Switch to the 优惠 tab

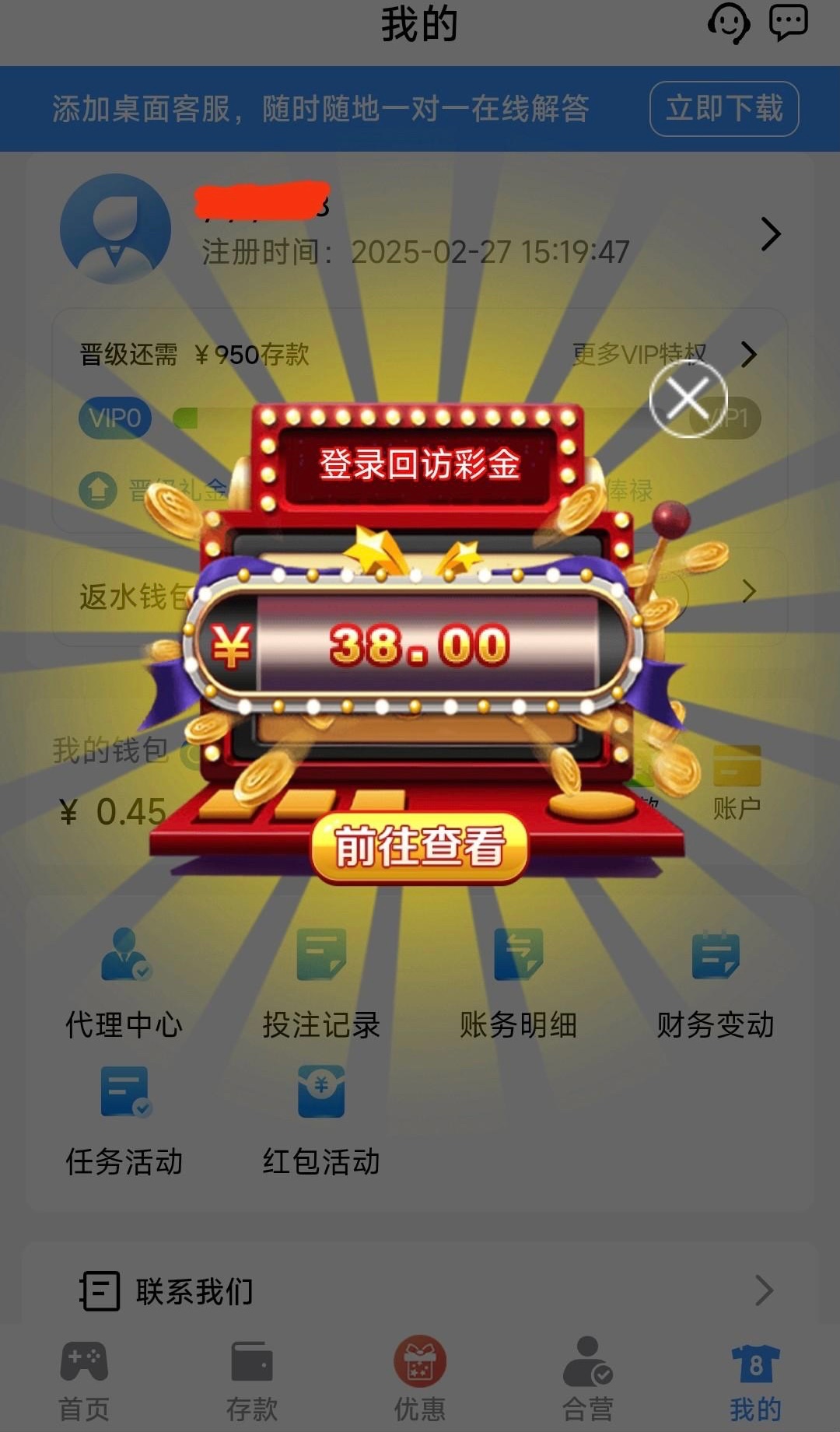(x=420, y=1381)
